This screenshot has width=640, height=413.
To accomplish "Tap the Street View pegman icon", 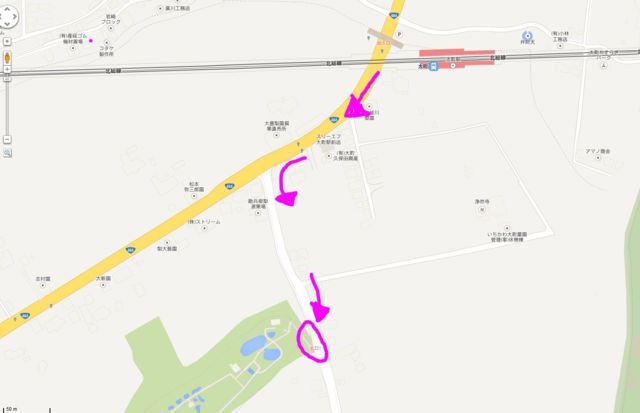I will click(7, 56).
